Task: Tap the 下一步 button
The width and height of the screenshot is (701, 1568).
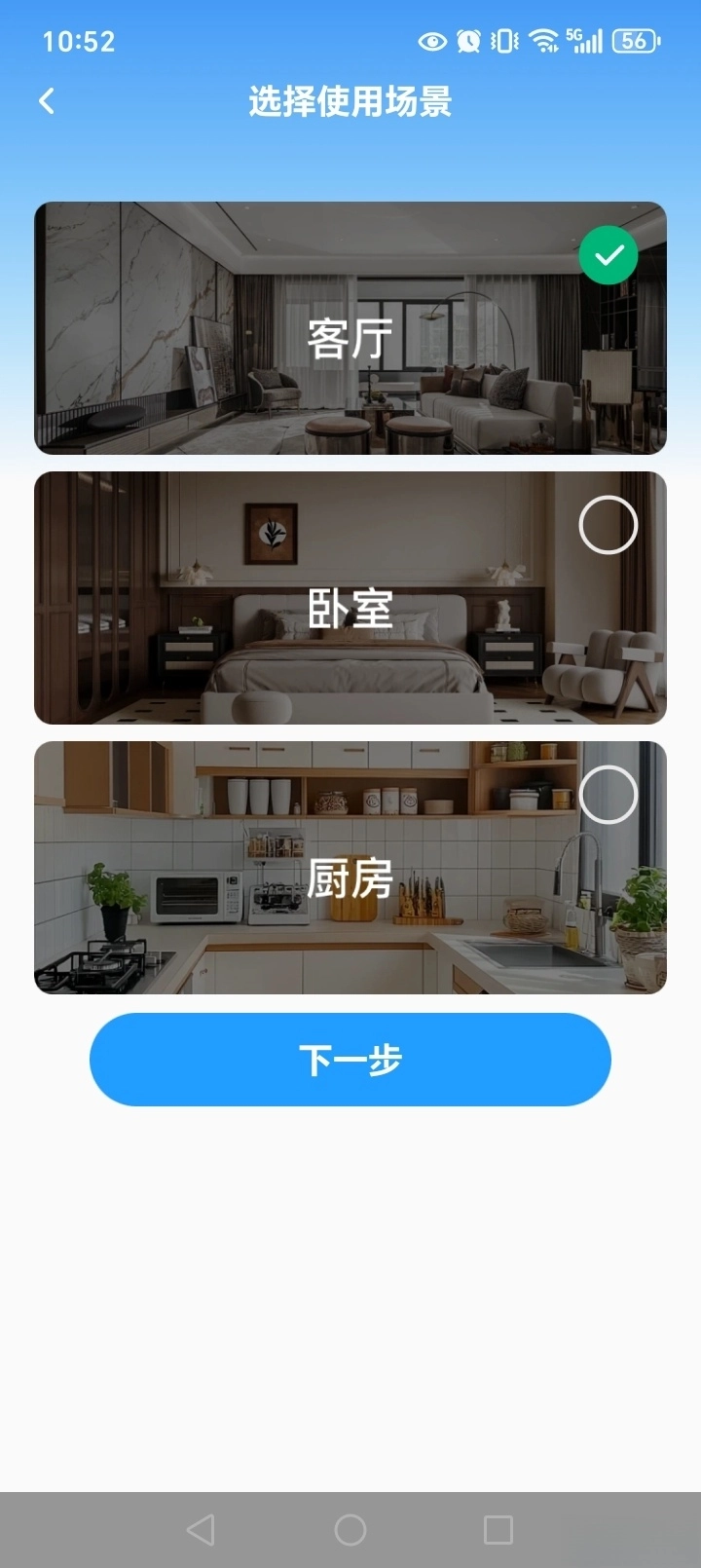Action: [350, 1060]
